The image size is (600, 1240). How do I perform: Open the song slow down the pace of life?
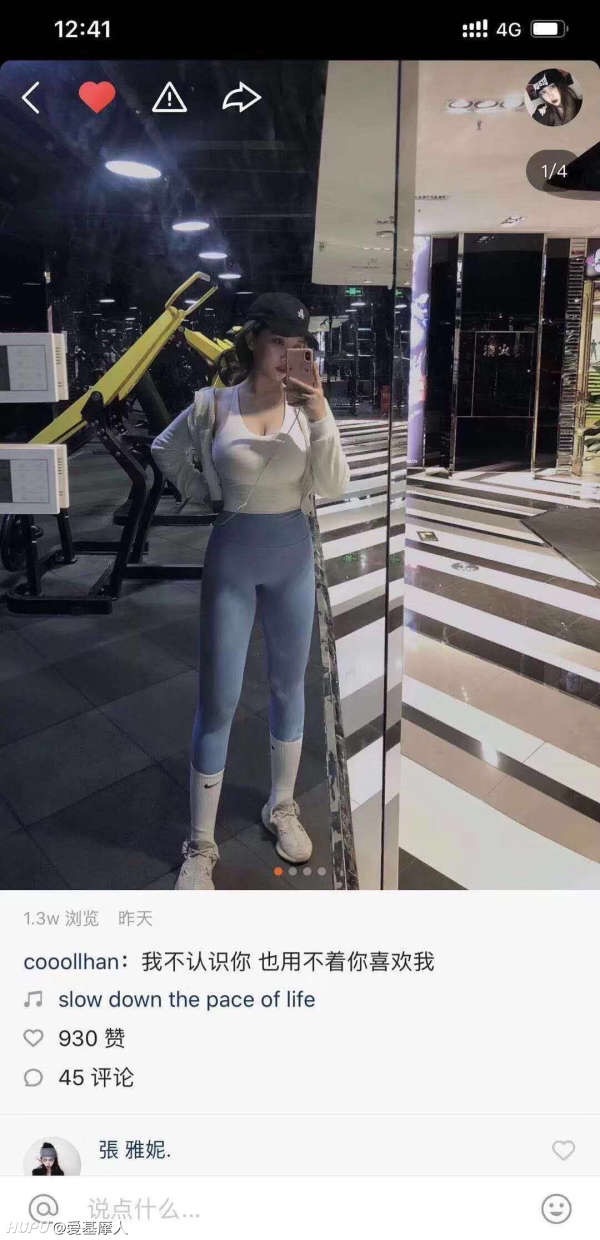click(186, 999)
